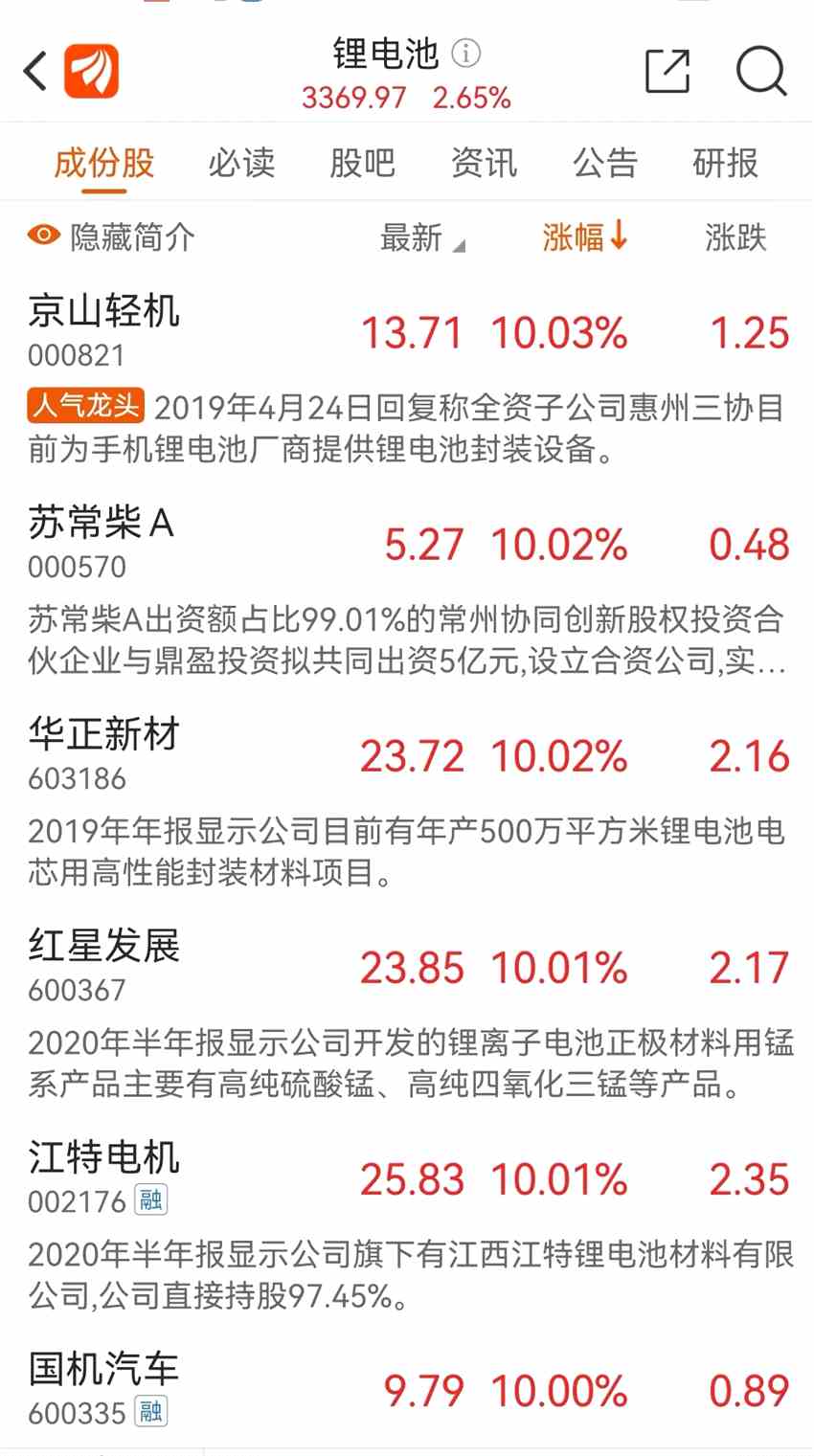The image size is (814, 1456).
Task: Open the info icon next to 锂电池
Action: (465, 54)
